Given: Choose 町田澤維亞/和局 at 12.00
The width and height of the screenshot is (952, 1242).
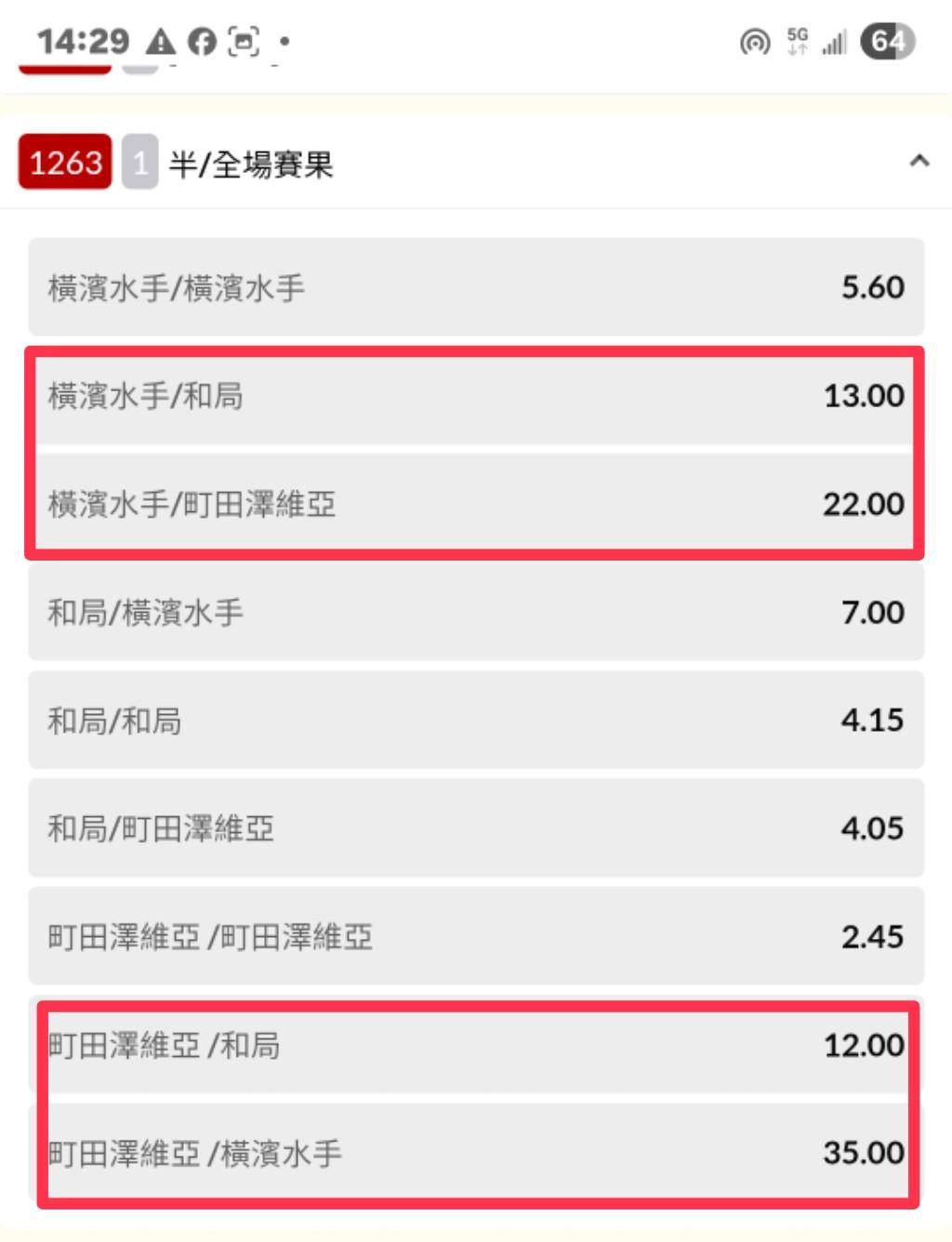Looking at the screenshot, I should click(476, 1045).
